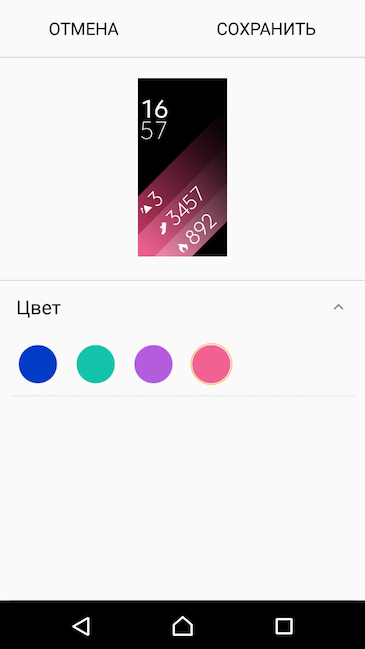Go back using the navigation bar
The image size is (365, 649).
tap(82, 626)
